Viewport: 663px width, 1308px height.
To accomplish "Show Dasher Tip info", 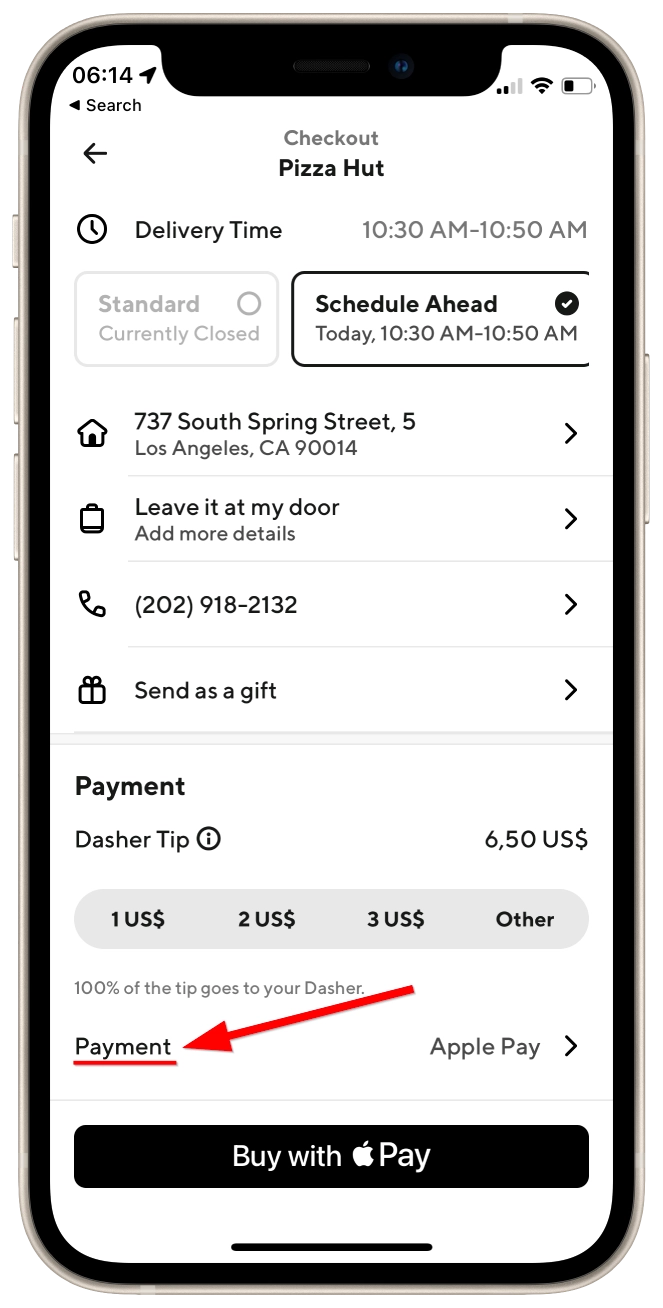I will pyautogui.click(x=208, y=839).
